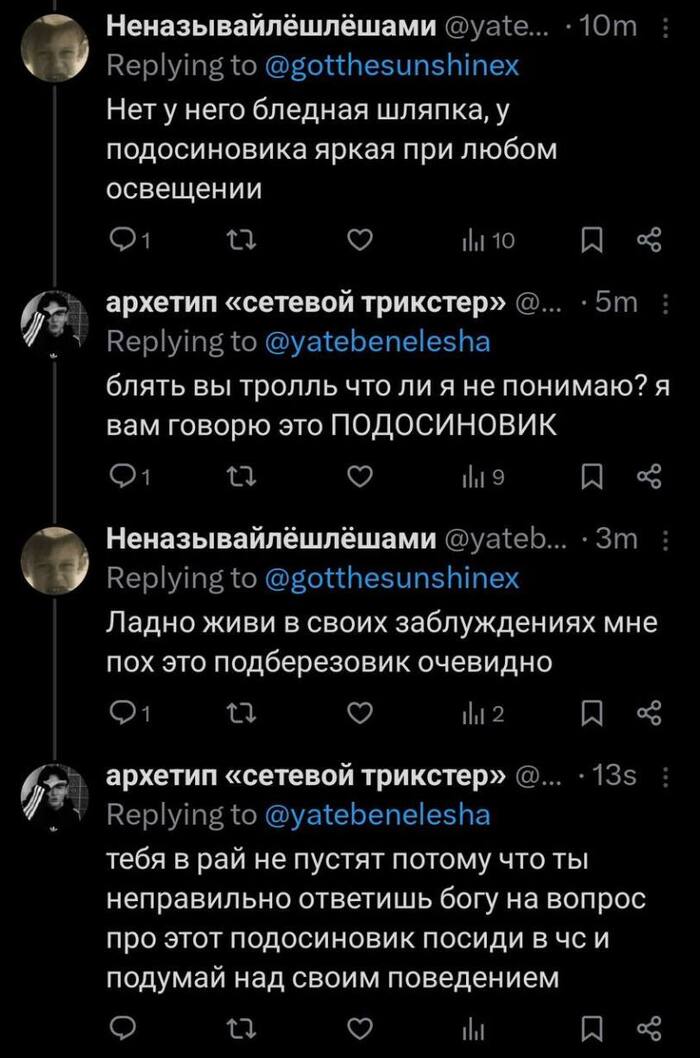Bookmark the tweet posted 10m ago
The width and height of the screenshot is (700, 1058).
tap(591, 238)
